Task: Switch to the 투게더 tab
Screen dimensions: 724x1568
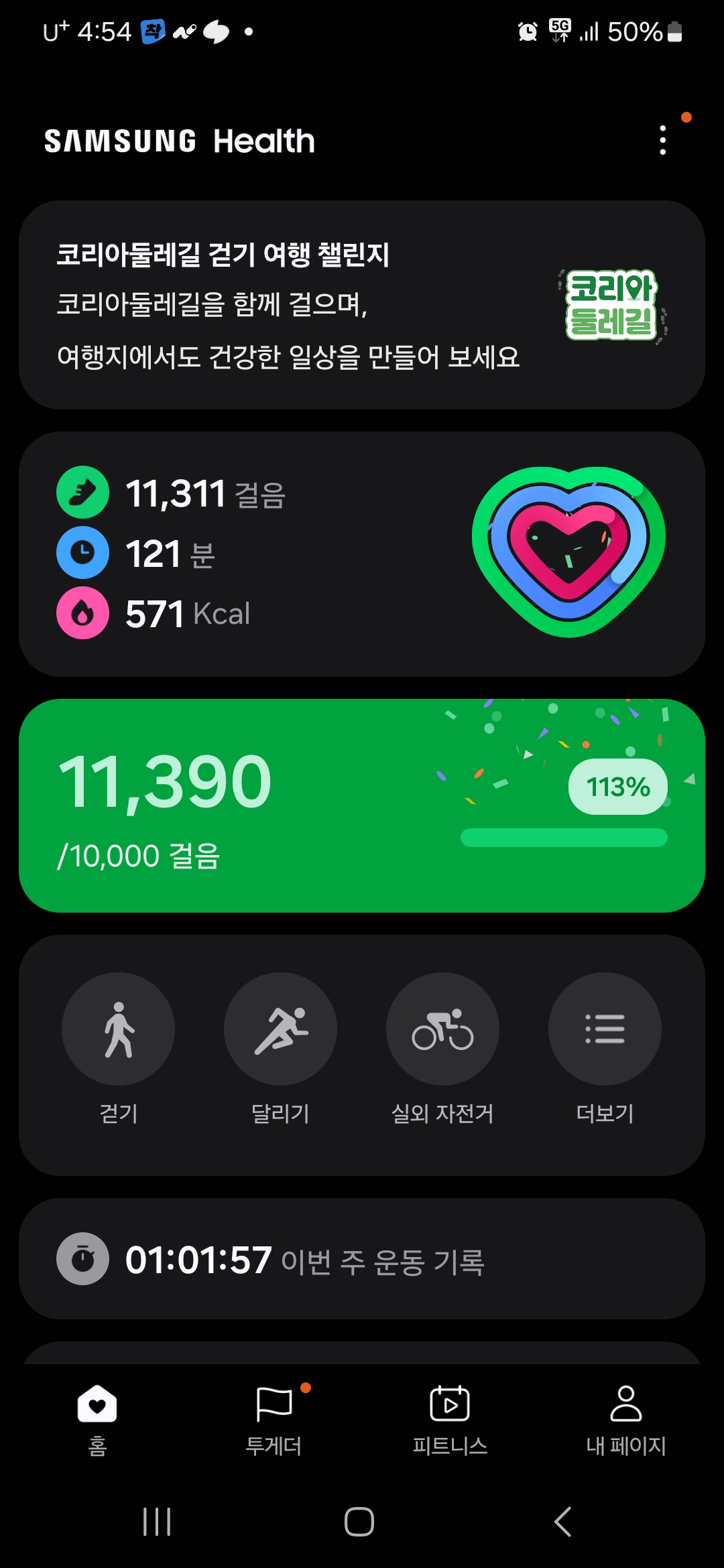Action: click(274, 1420)
